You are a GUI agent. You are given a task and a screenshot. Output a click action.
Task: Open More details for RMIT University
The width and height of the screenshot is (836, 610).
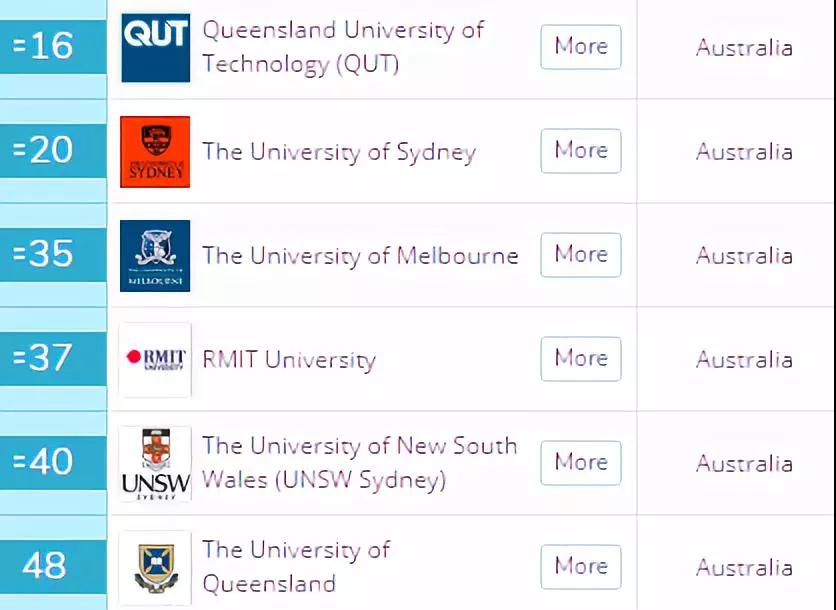point(580,359)
